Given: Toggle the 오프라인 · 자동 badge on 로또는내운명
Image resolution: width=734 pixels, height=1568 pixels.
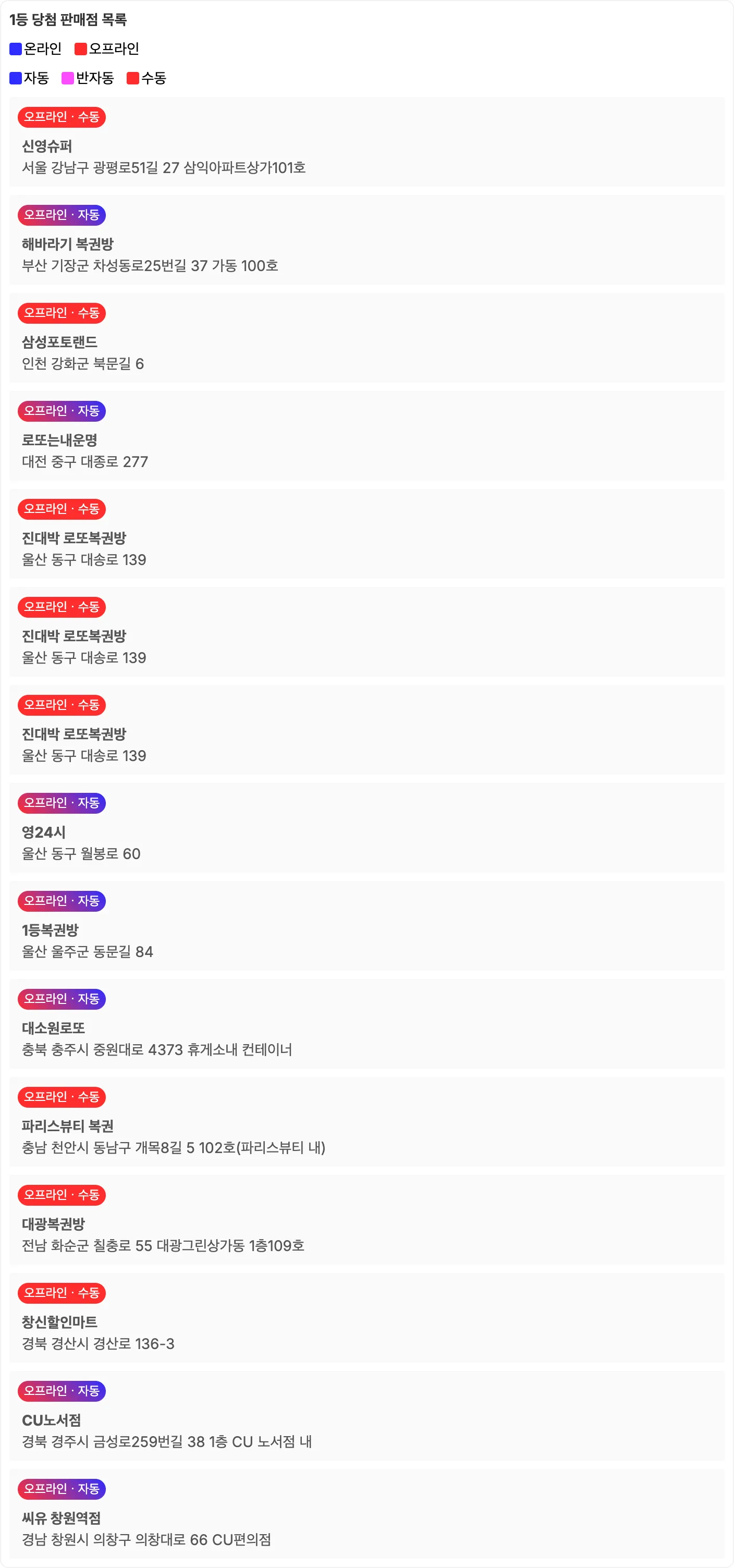Looking at the screenshot, I should pyautogui.click(x=62, y=411).
